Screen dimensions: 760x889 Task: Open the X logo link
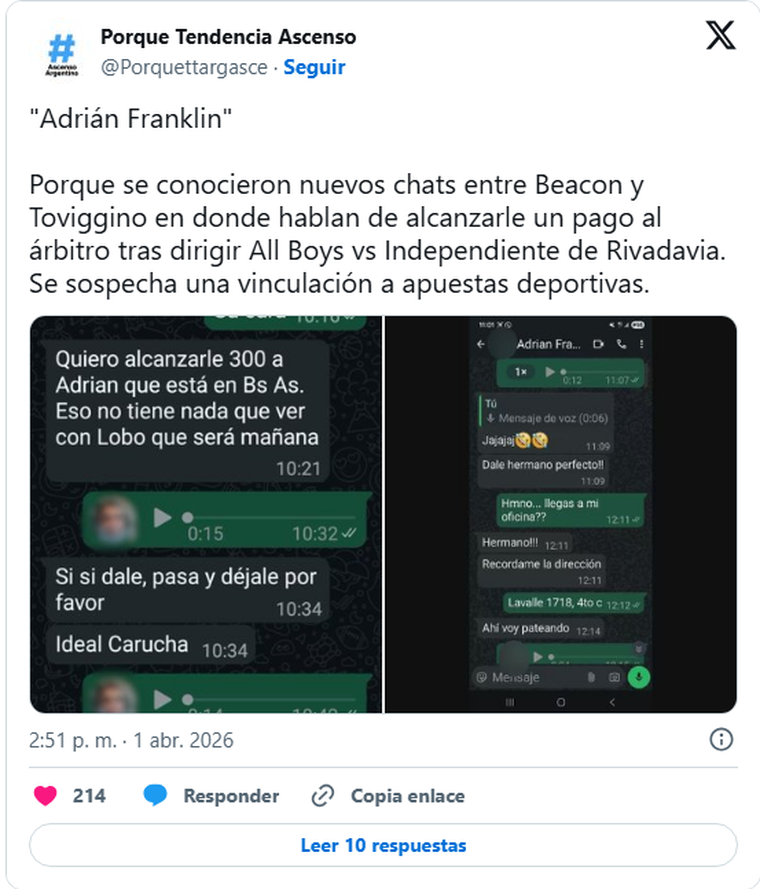(720, 37)
